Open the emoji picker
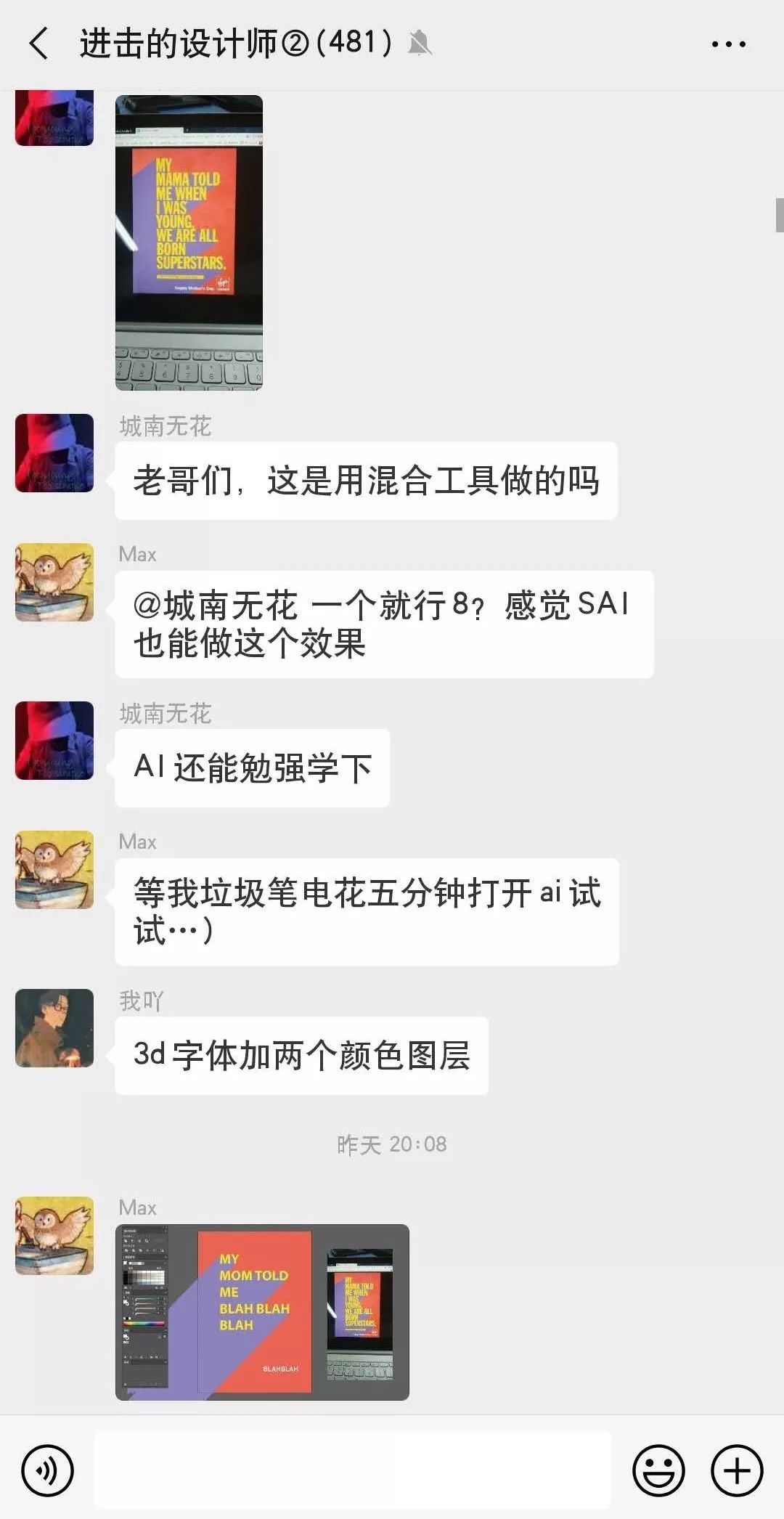 pos(658,1471)
